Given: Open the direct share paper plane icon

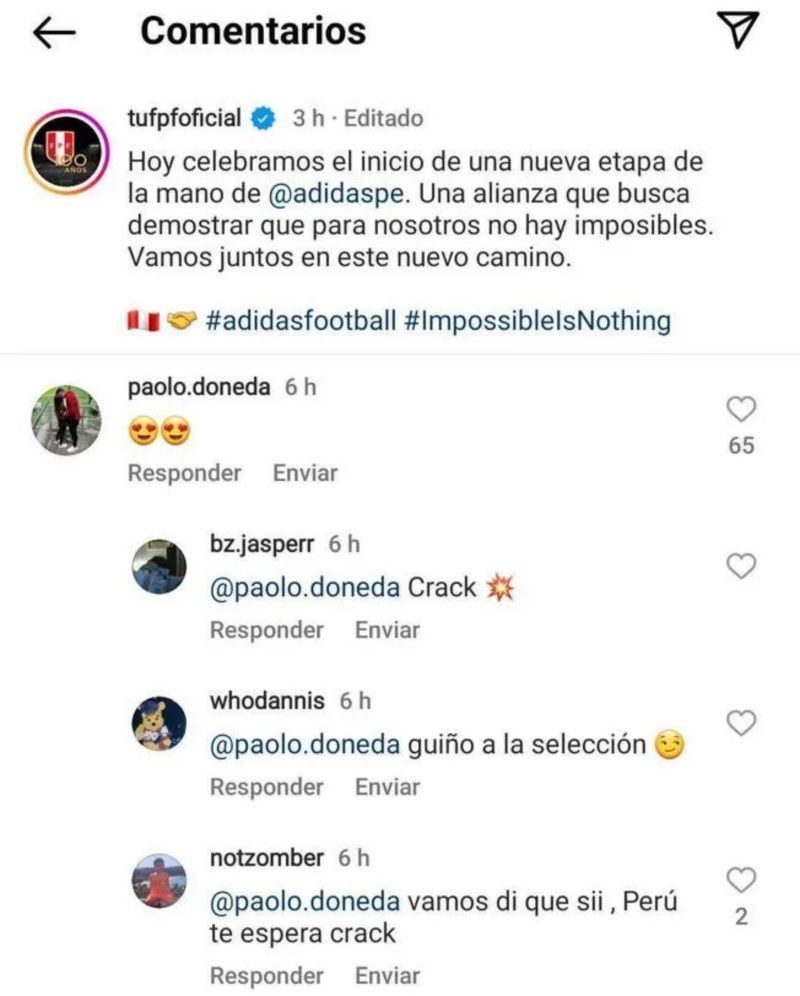Looking at the screenshot, I should (x=740, y=31).
